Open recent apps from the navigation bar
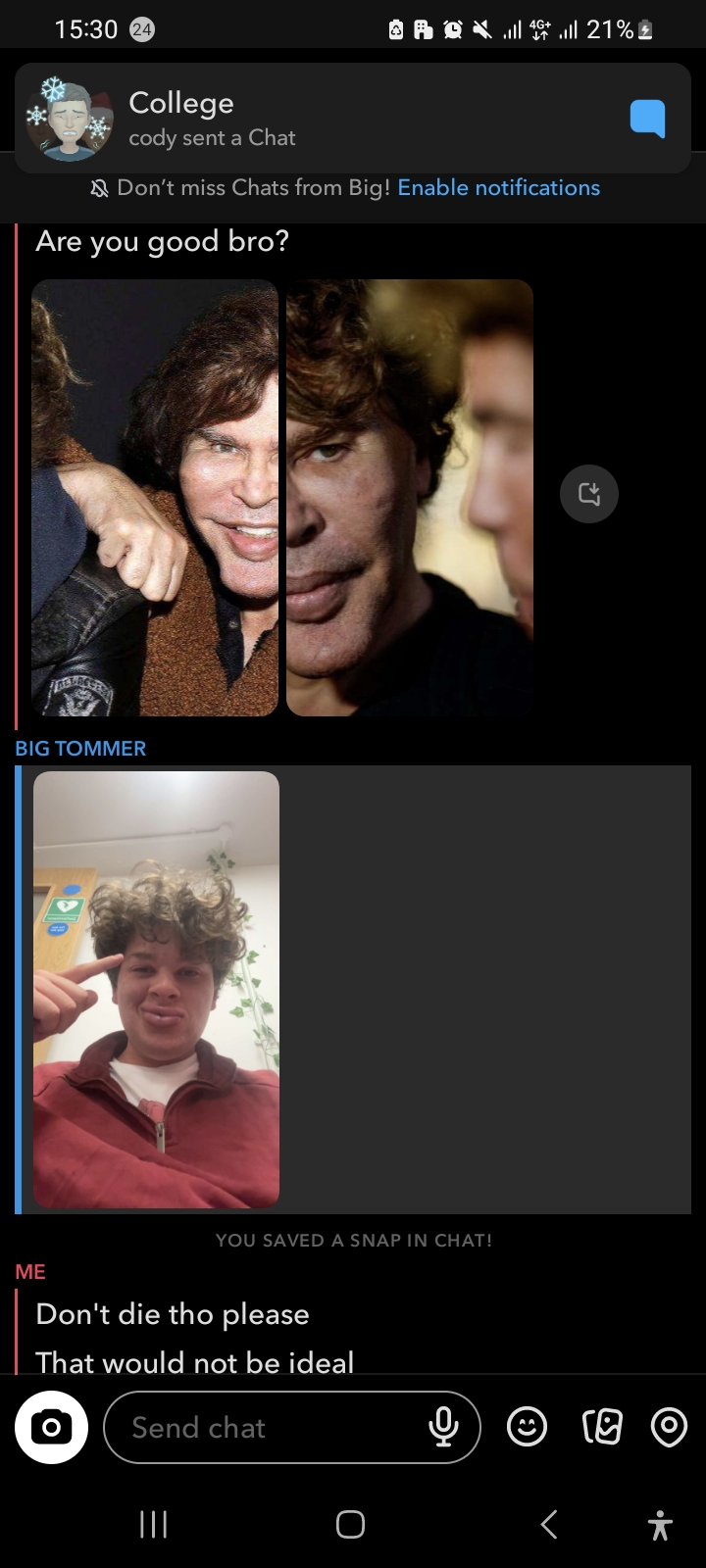 (x=153, y=1524)
